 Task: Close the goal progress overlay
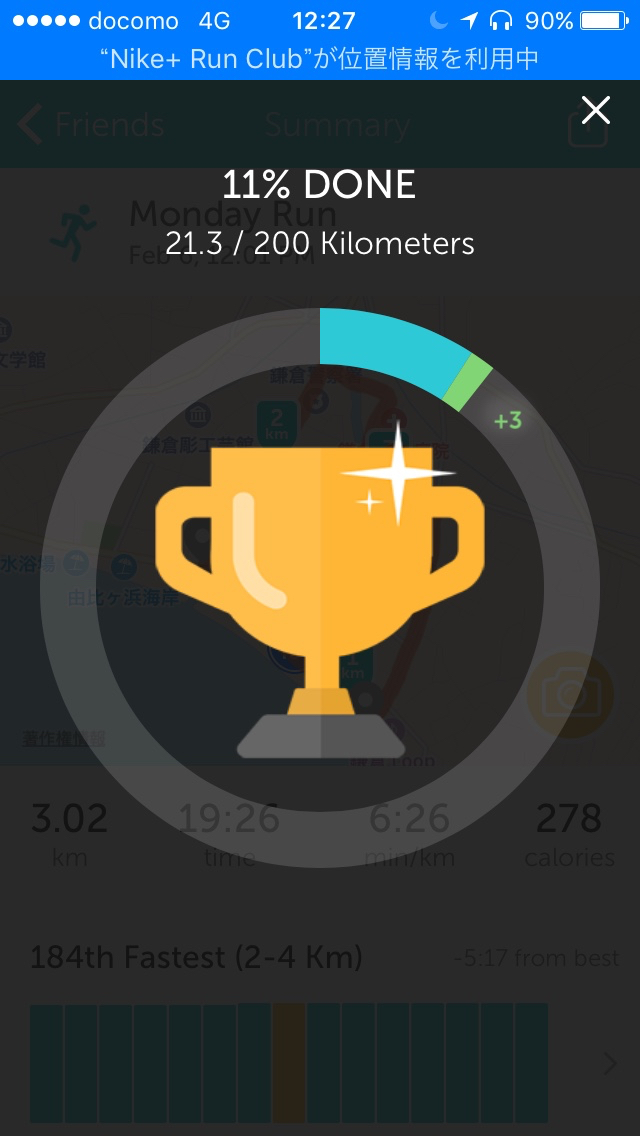click(596, 110)
